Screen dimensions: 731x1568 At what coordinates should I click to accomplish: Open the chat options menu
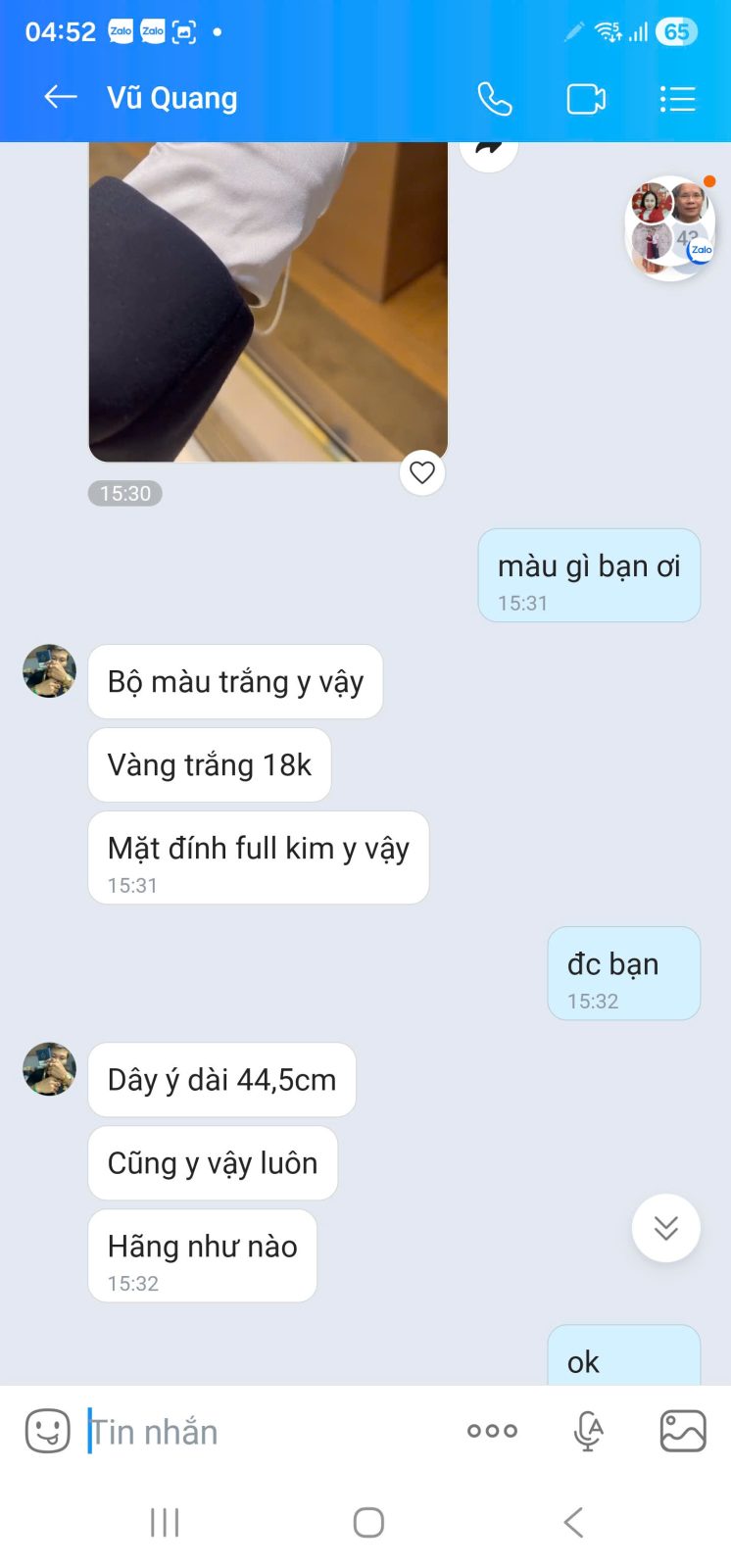point(677,98)
